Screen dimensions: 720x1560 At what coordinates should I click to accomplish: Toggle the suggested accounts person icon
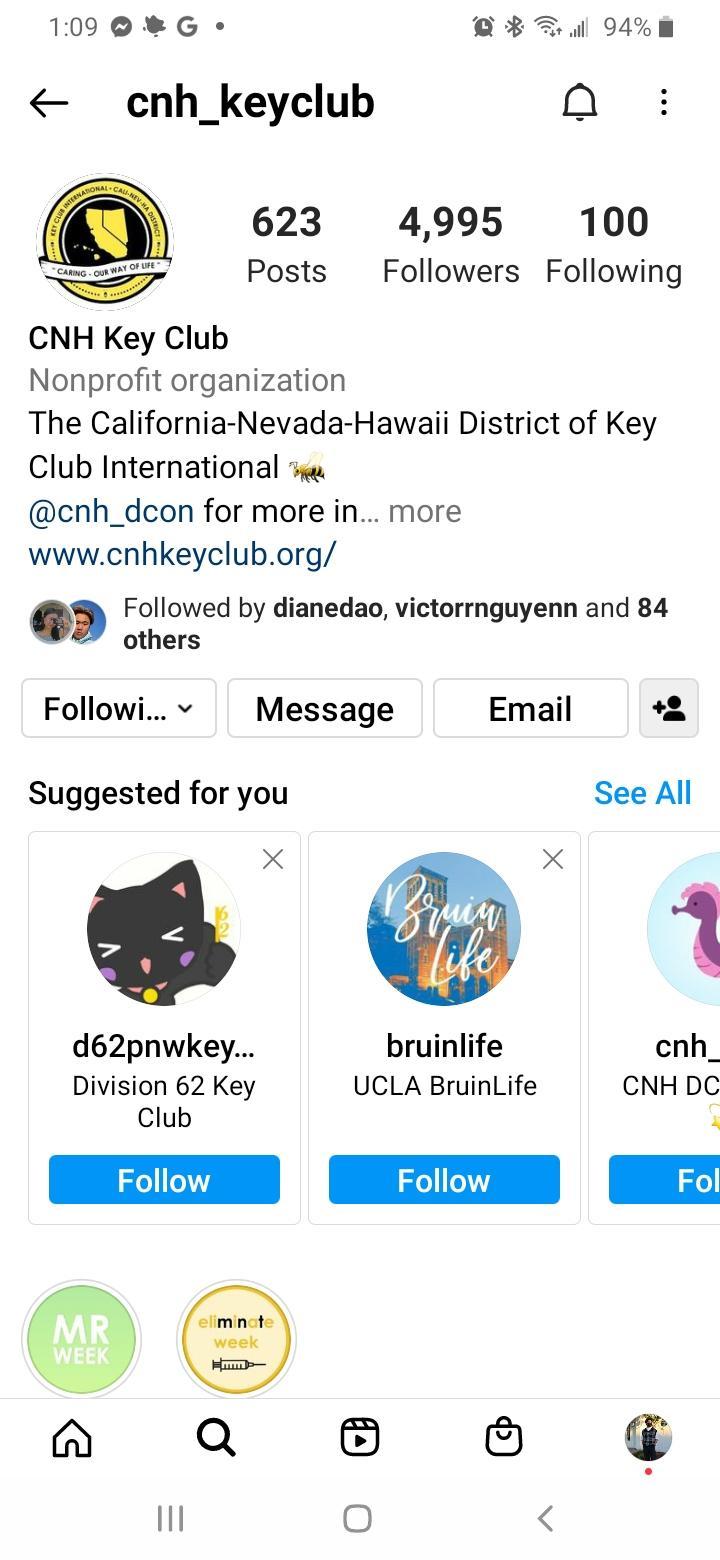(x=668, y=708)
